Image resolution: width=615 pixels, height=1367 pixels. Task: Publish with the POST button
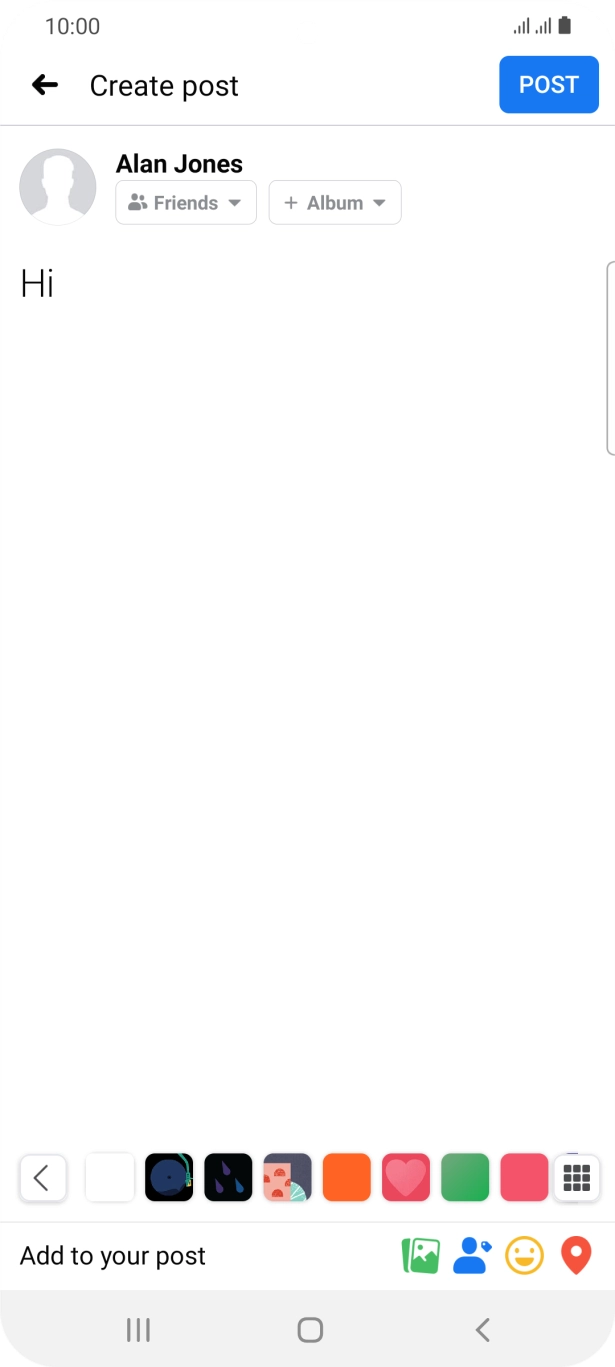[x=549, y=85]
